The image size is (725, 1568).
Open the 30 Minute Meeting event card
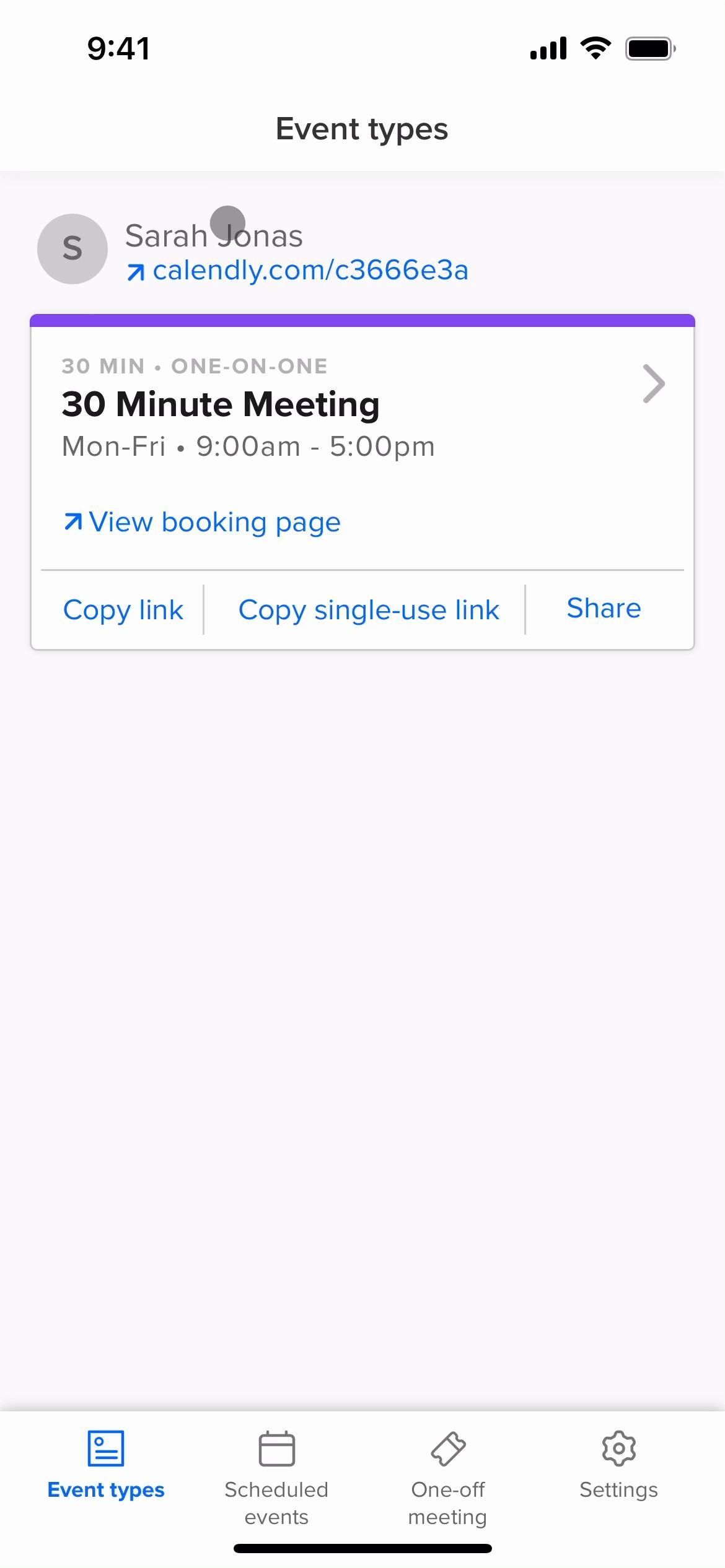[x=220, y=405]
